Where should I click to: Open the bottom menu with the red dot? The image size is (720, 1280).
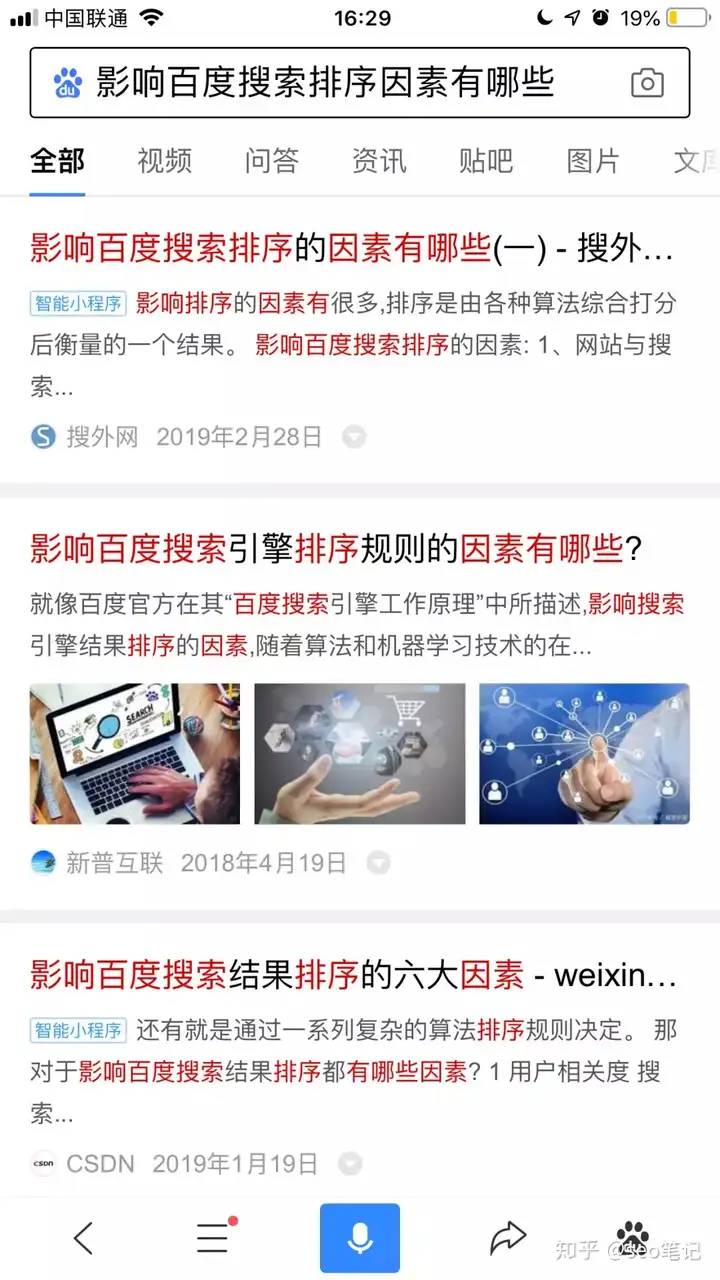[x=213, y=1239]
